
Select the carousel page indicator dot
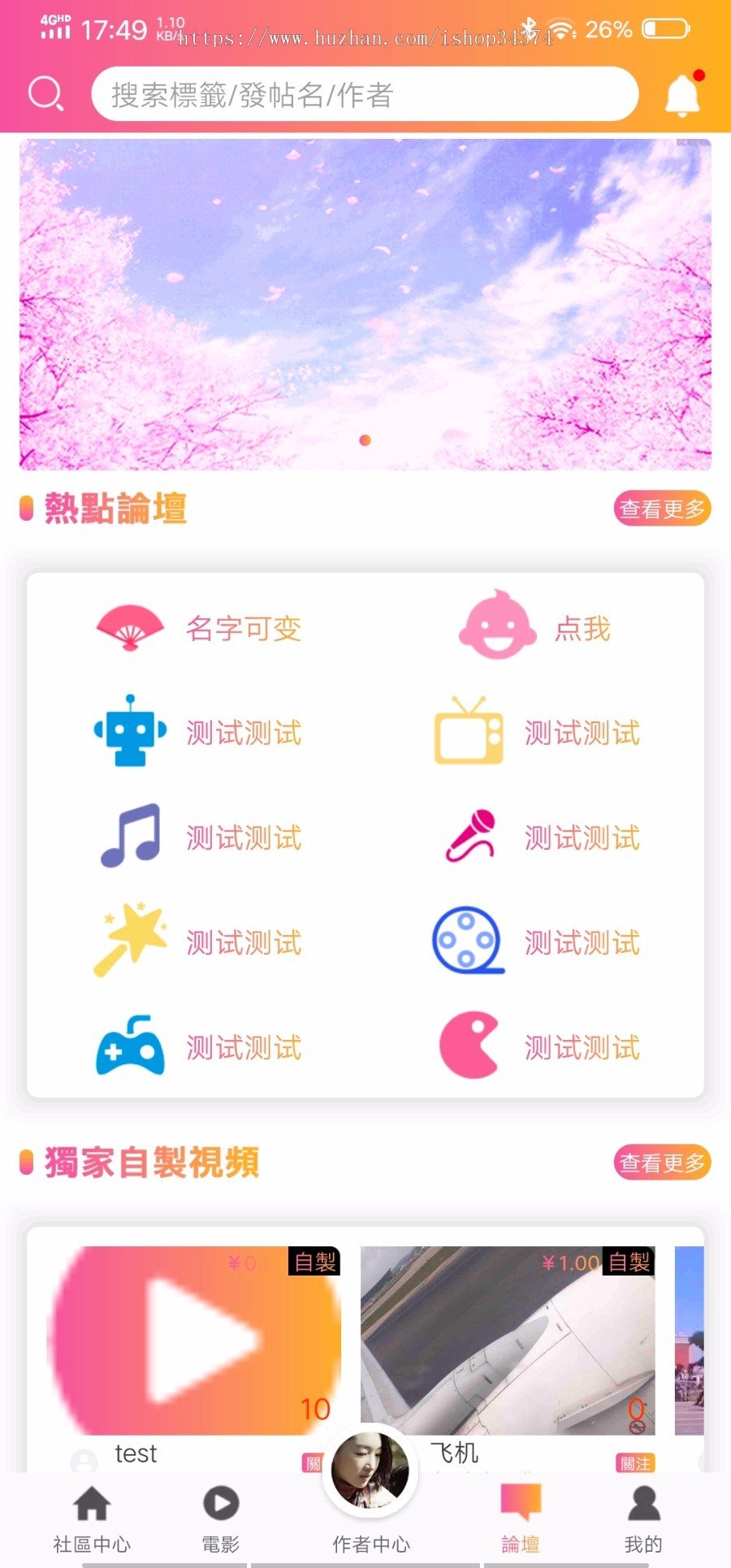(364, 440)
